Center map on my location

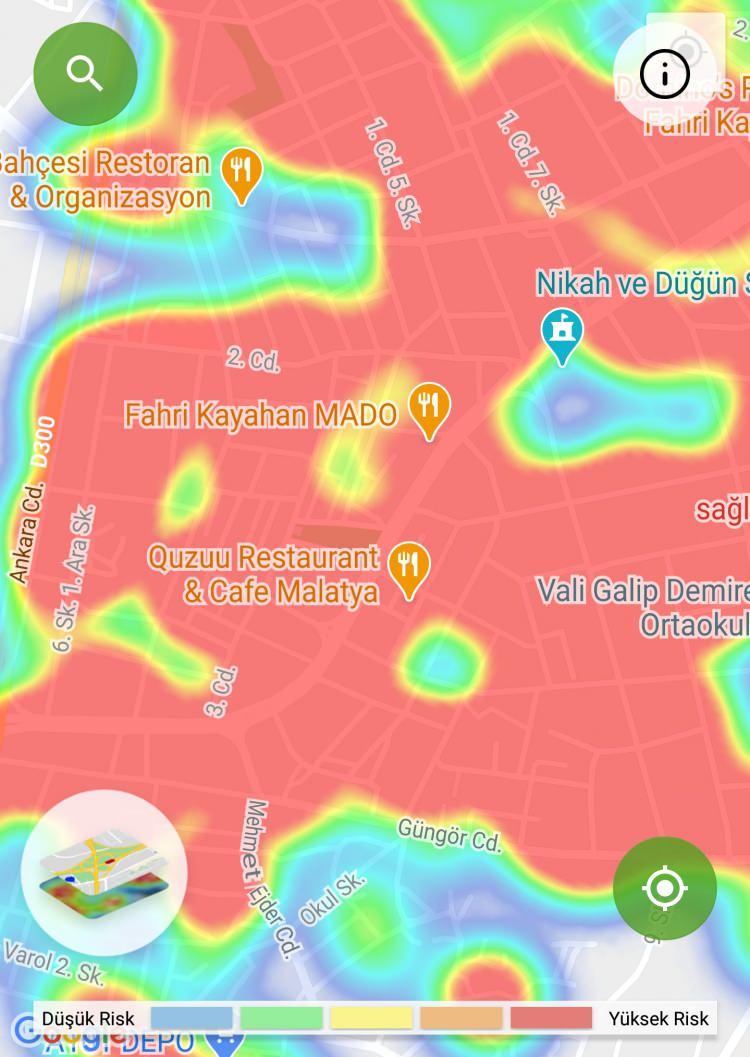click(664, 887)
